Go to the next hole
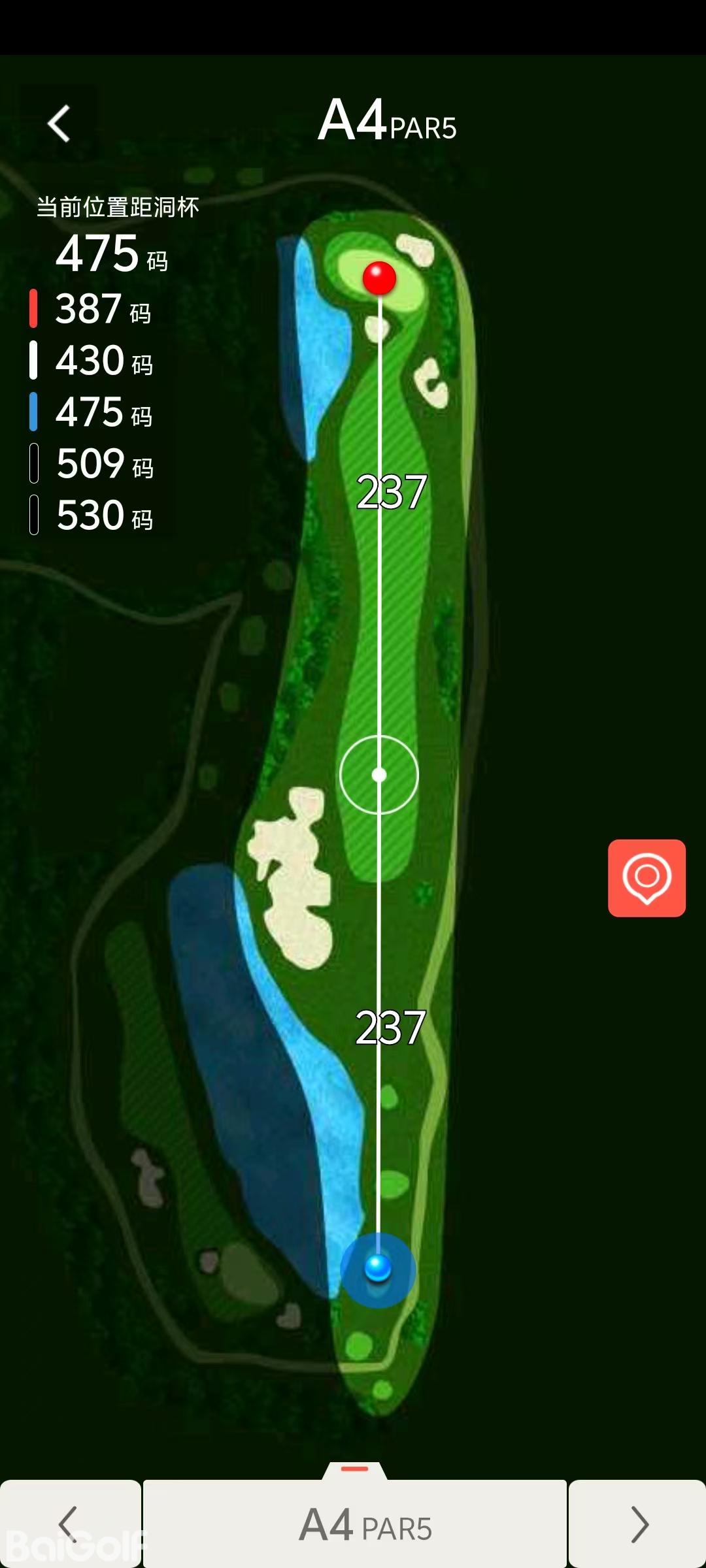 637,1524
